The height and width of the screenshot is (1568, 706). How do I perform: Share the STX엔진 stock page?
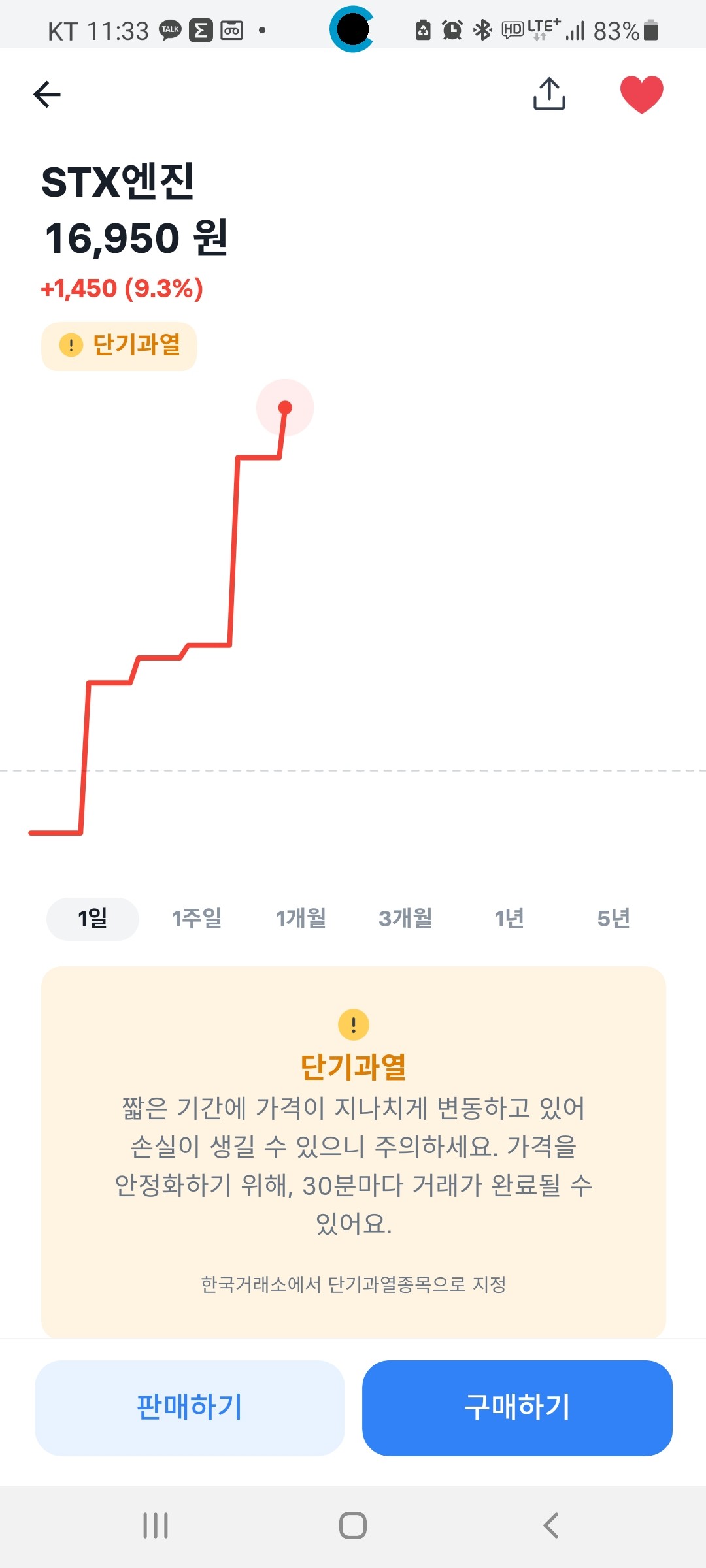click(549, 94)
